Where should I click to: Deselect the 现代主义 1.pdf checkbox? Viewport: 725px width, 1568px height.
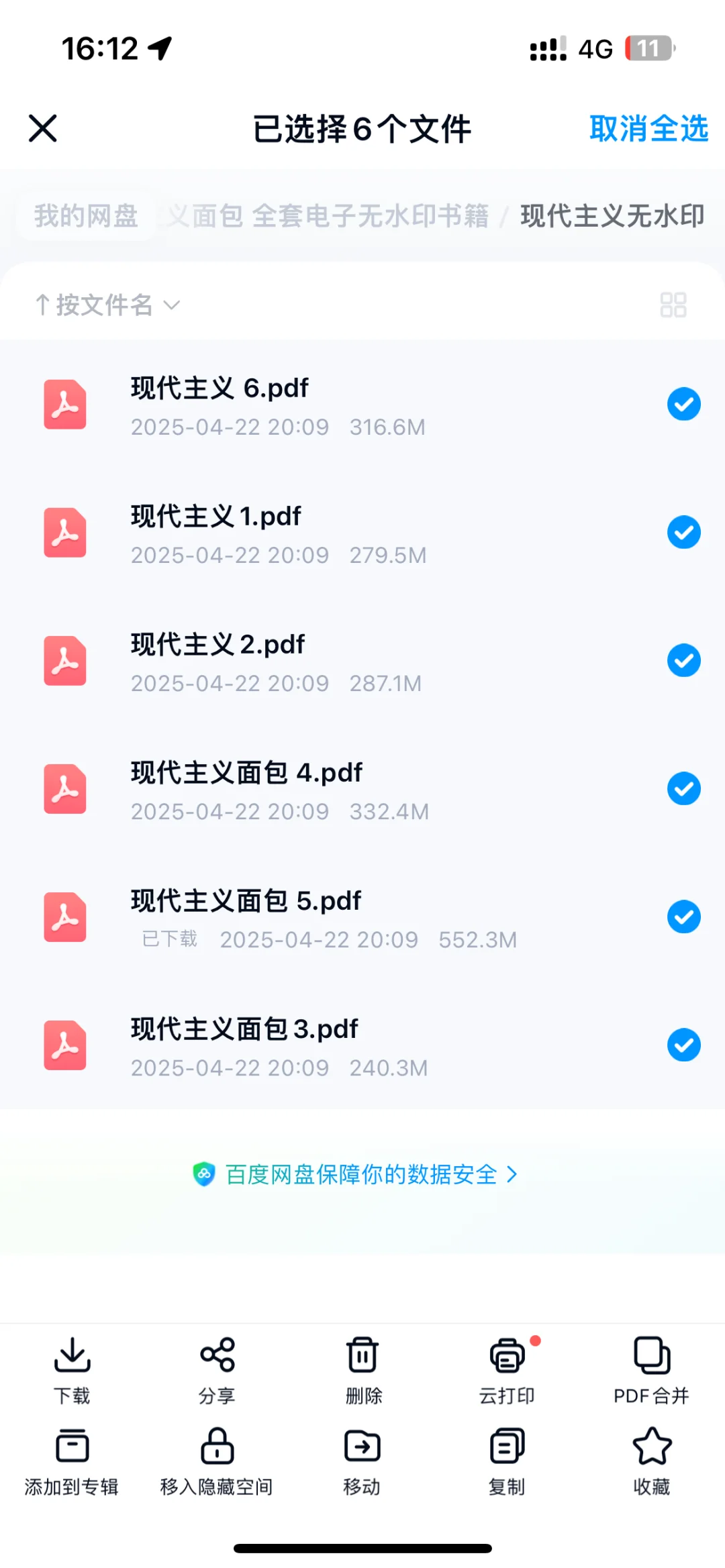684,532
